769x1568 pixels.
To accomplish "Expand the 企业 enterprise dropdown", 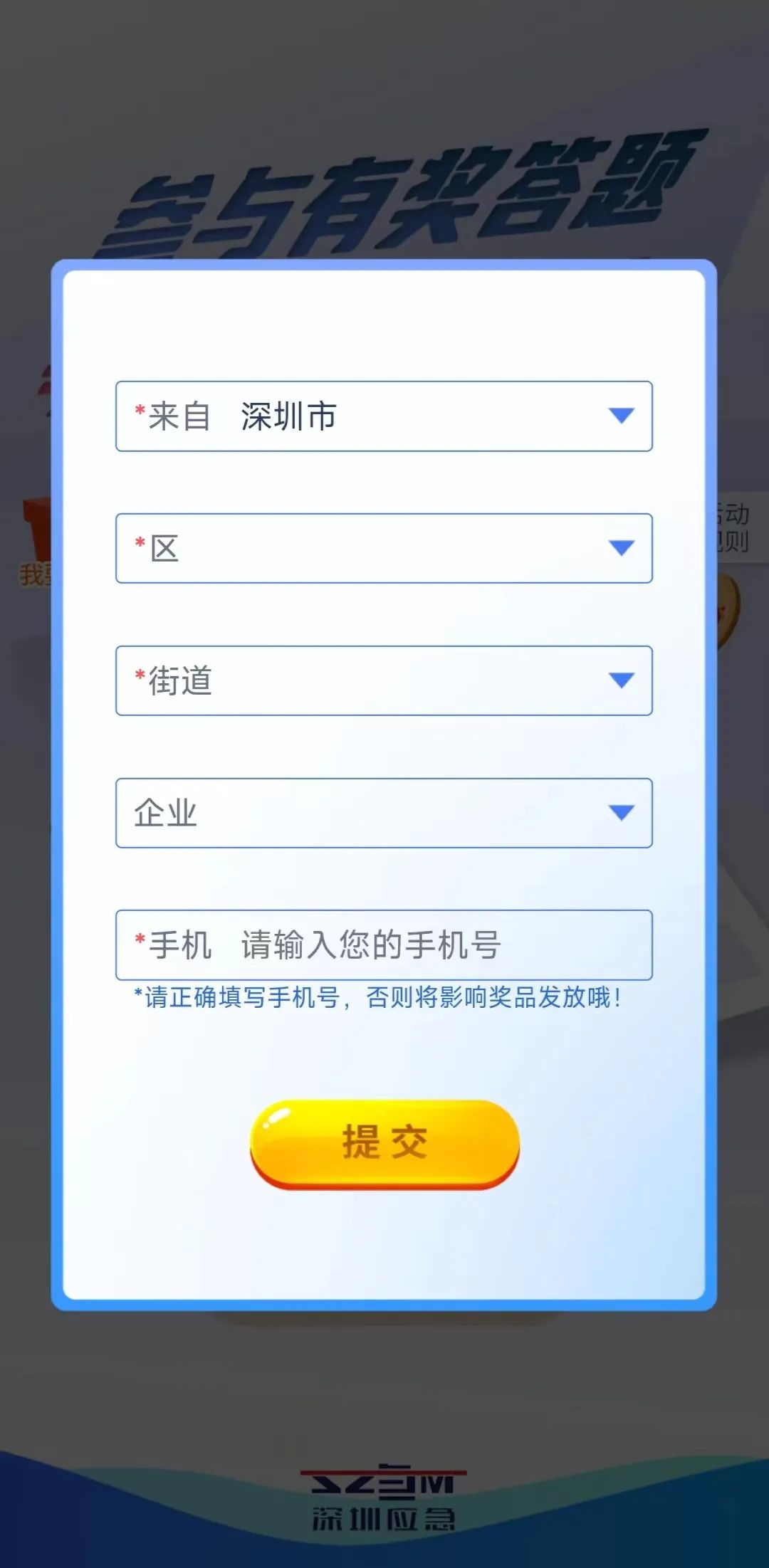I will (x=384, y=813).
